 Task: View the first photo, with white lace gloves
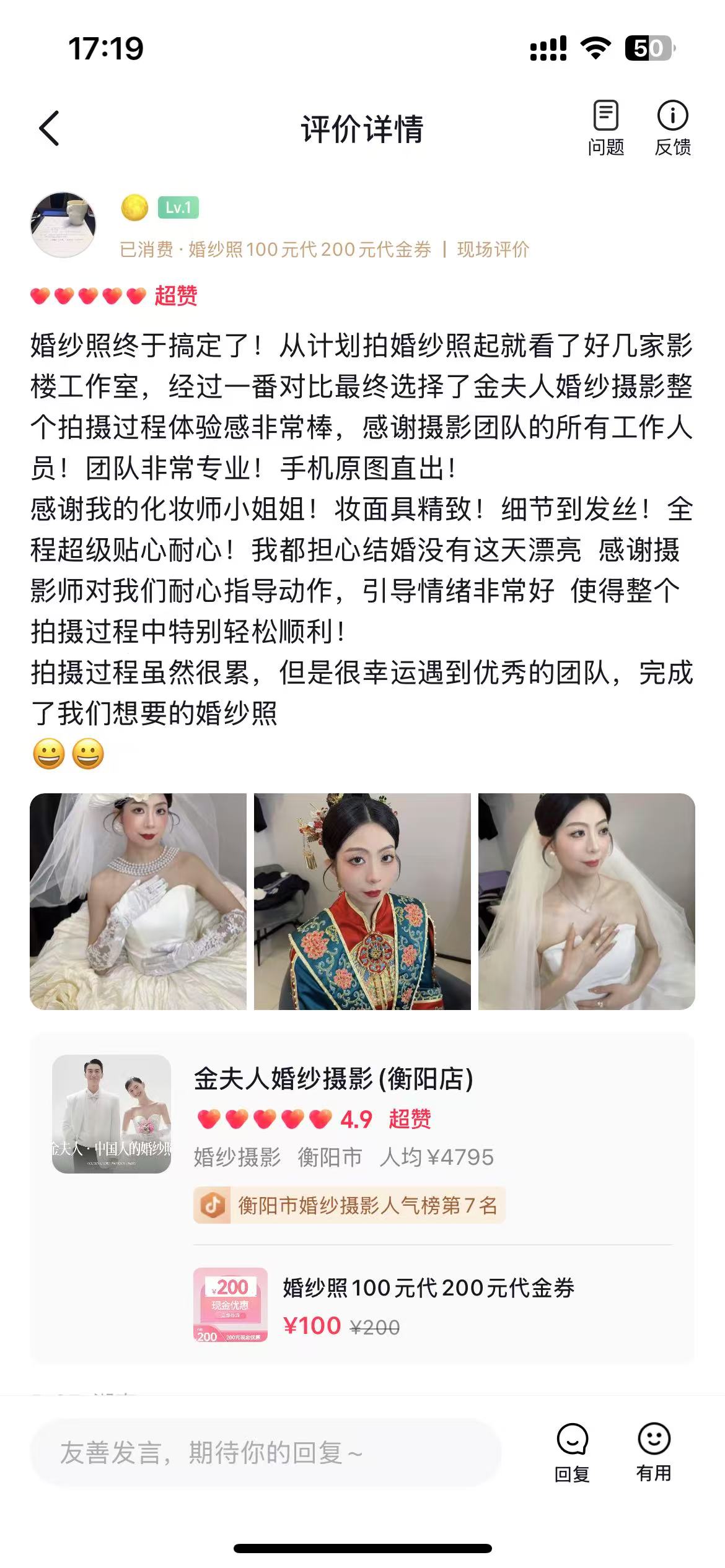[138, 901]
